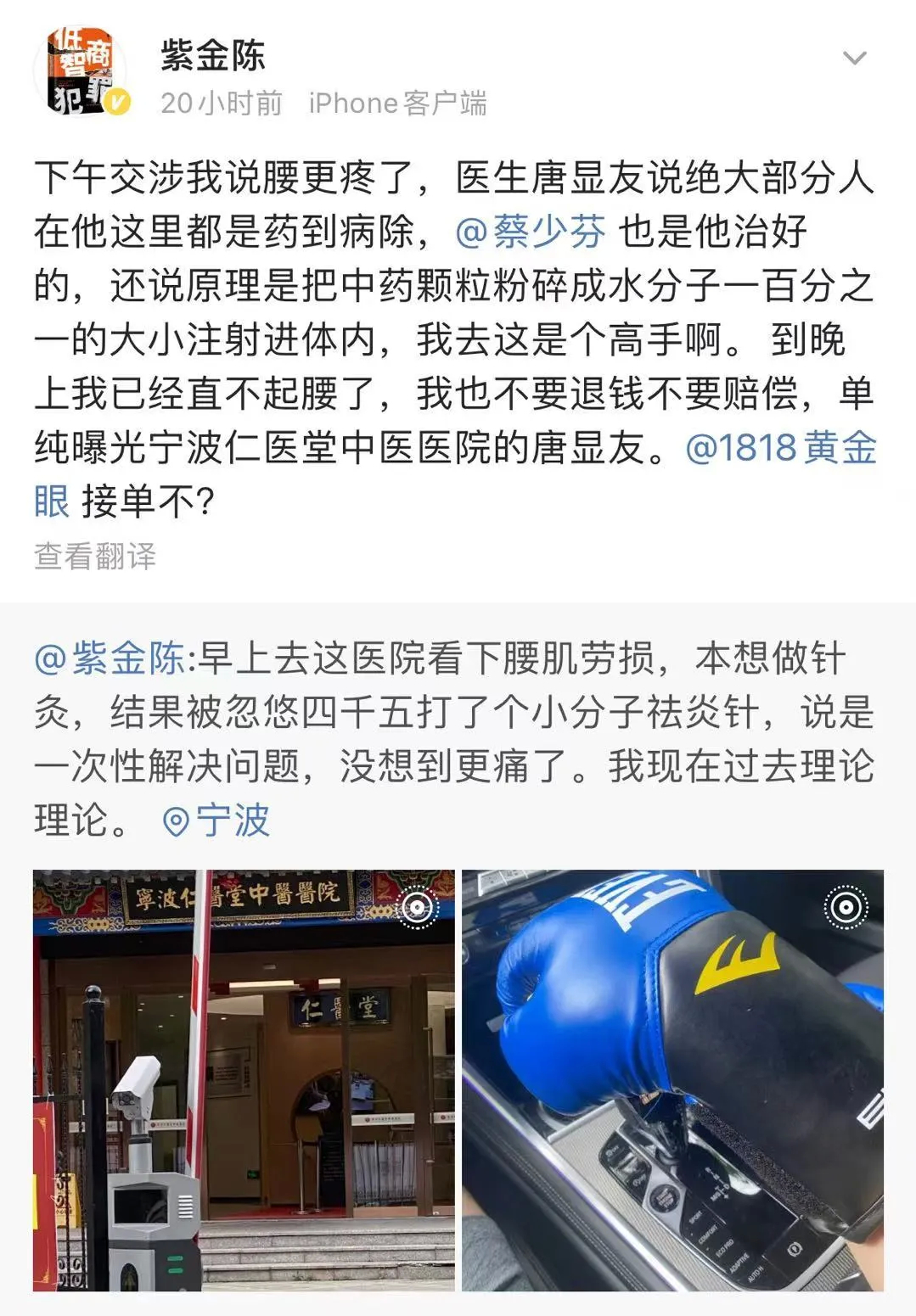Screen dimensions: 916x1316
Task: Open 紫金陈's username at the top
Action: point(213,56)
